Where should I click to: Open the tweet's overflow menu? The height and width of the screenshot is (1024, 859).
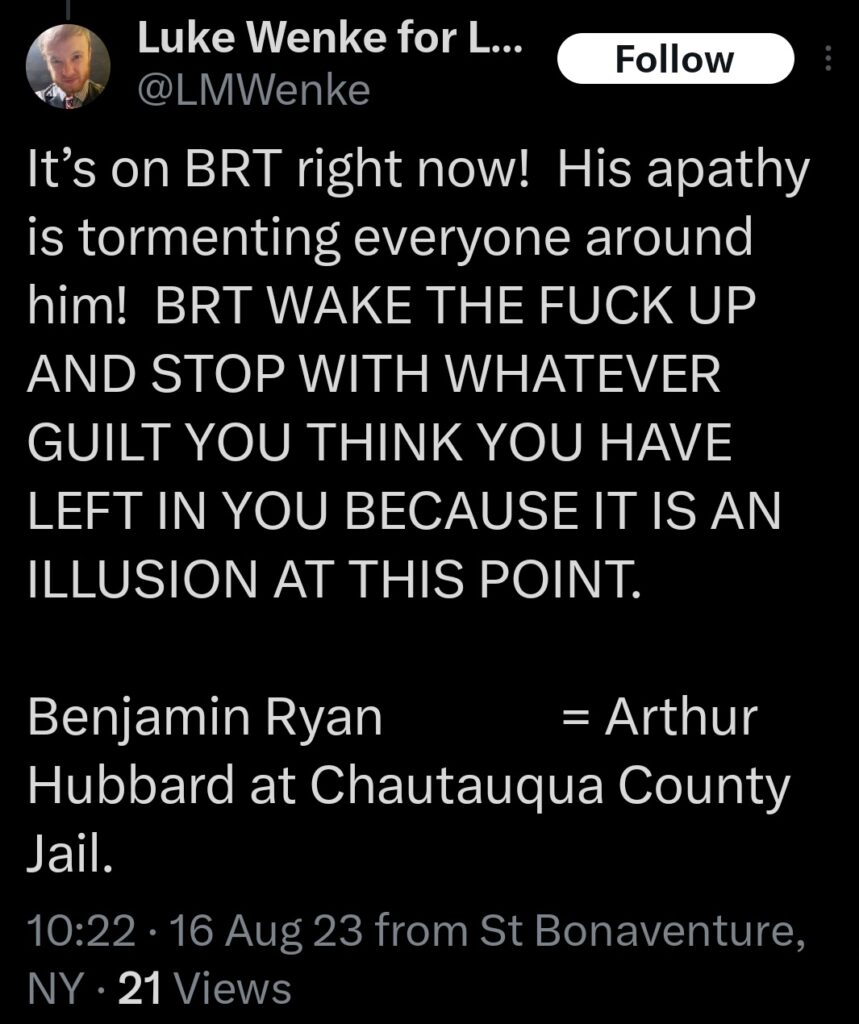click(x=827, y=60)
